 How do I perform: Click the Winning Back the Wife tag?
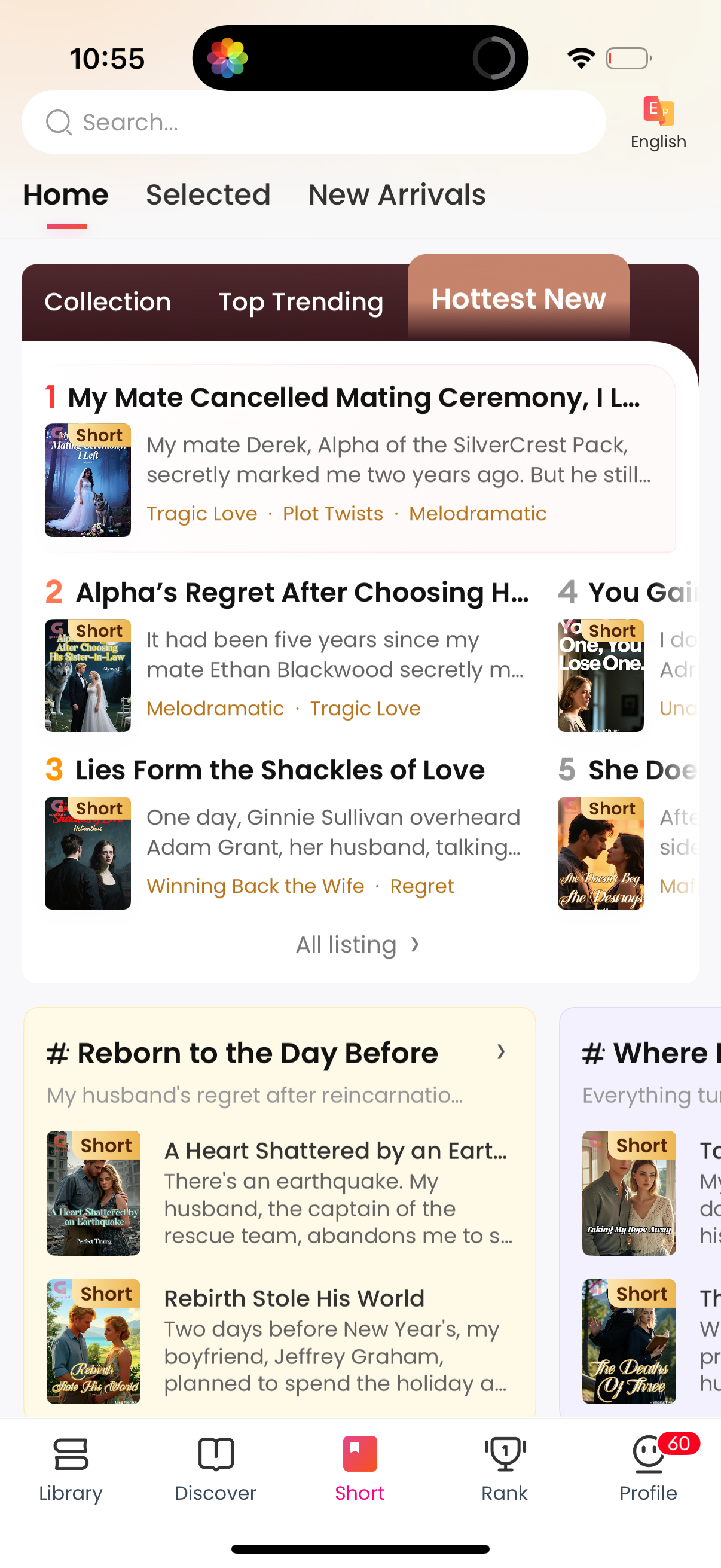pyautogui.click(x=255, y=886)
